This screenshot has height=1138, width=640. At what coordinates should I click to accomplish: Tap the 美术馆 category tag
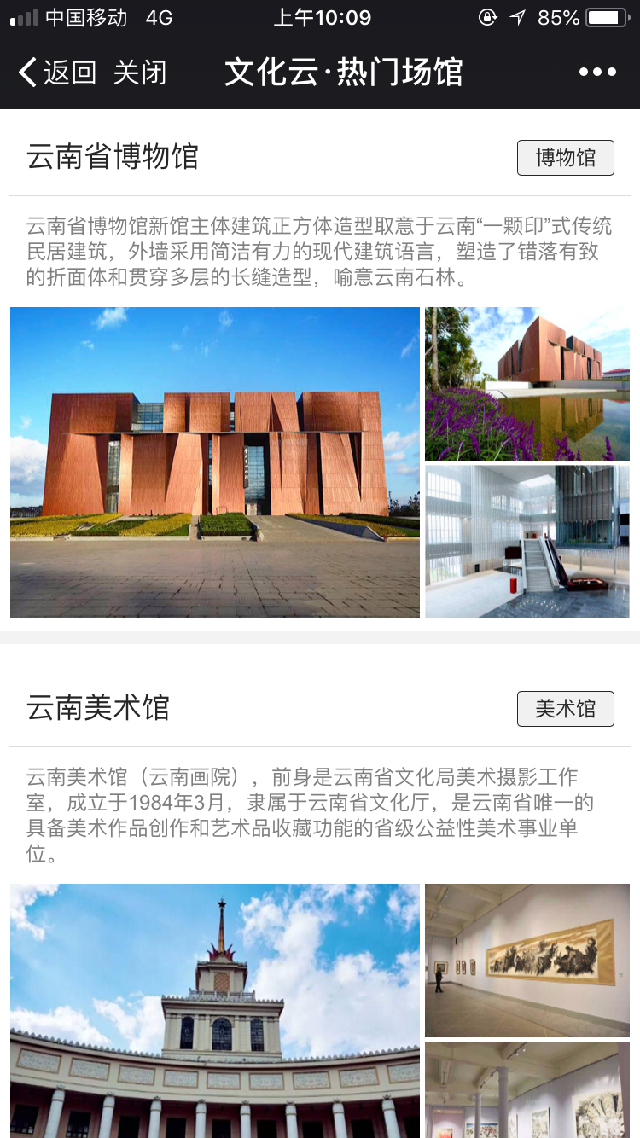[x=565, y=709]
